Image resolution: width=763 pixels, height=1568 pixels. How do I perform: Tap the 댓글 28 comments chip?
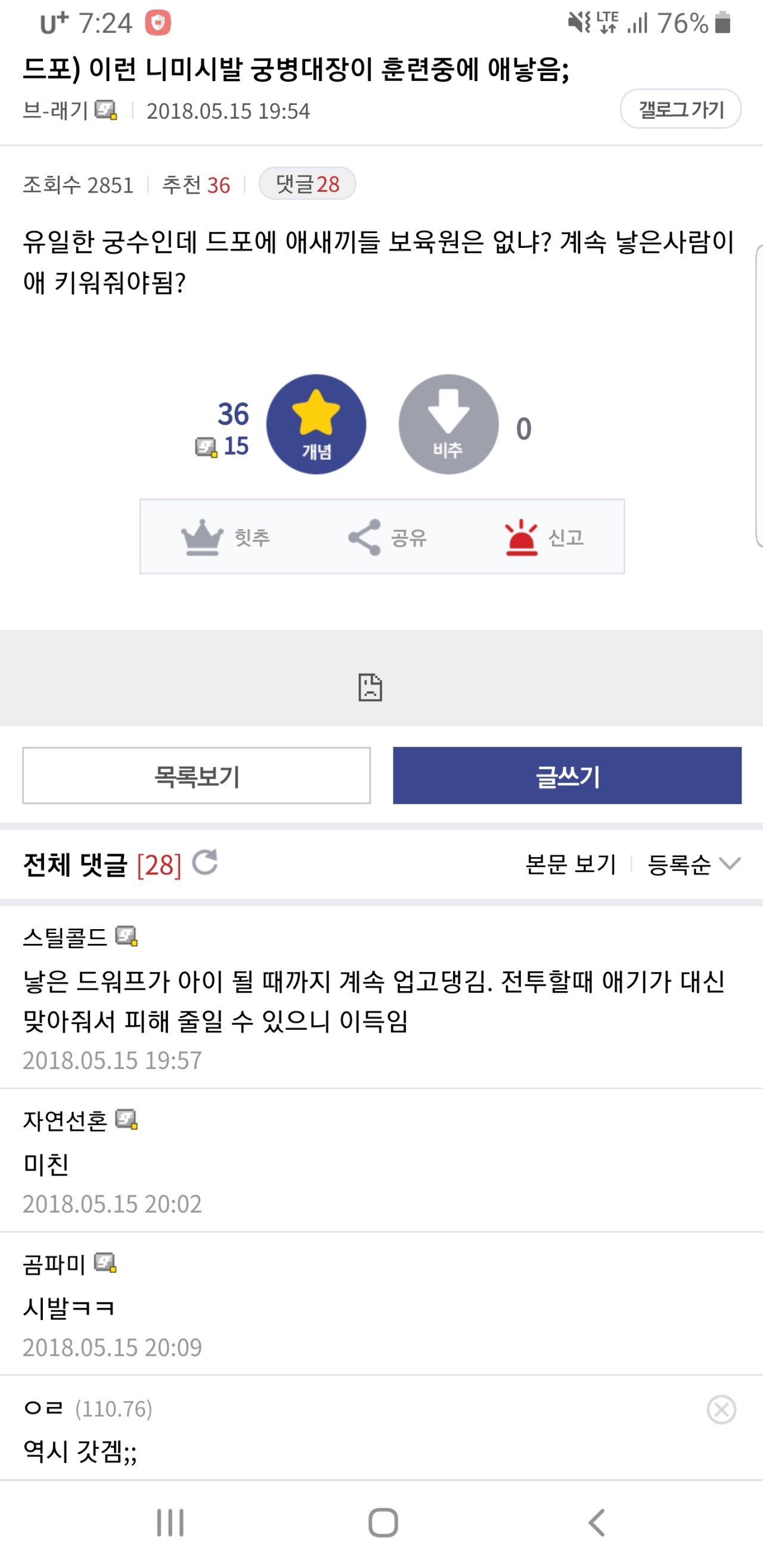tap(308, 184)
